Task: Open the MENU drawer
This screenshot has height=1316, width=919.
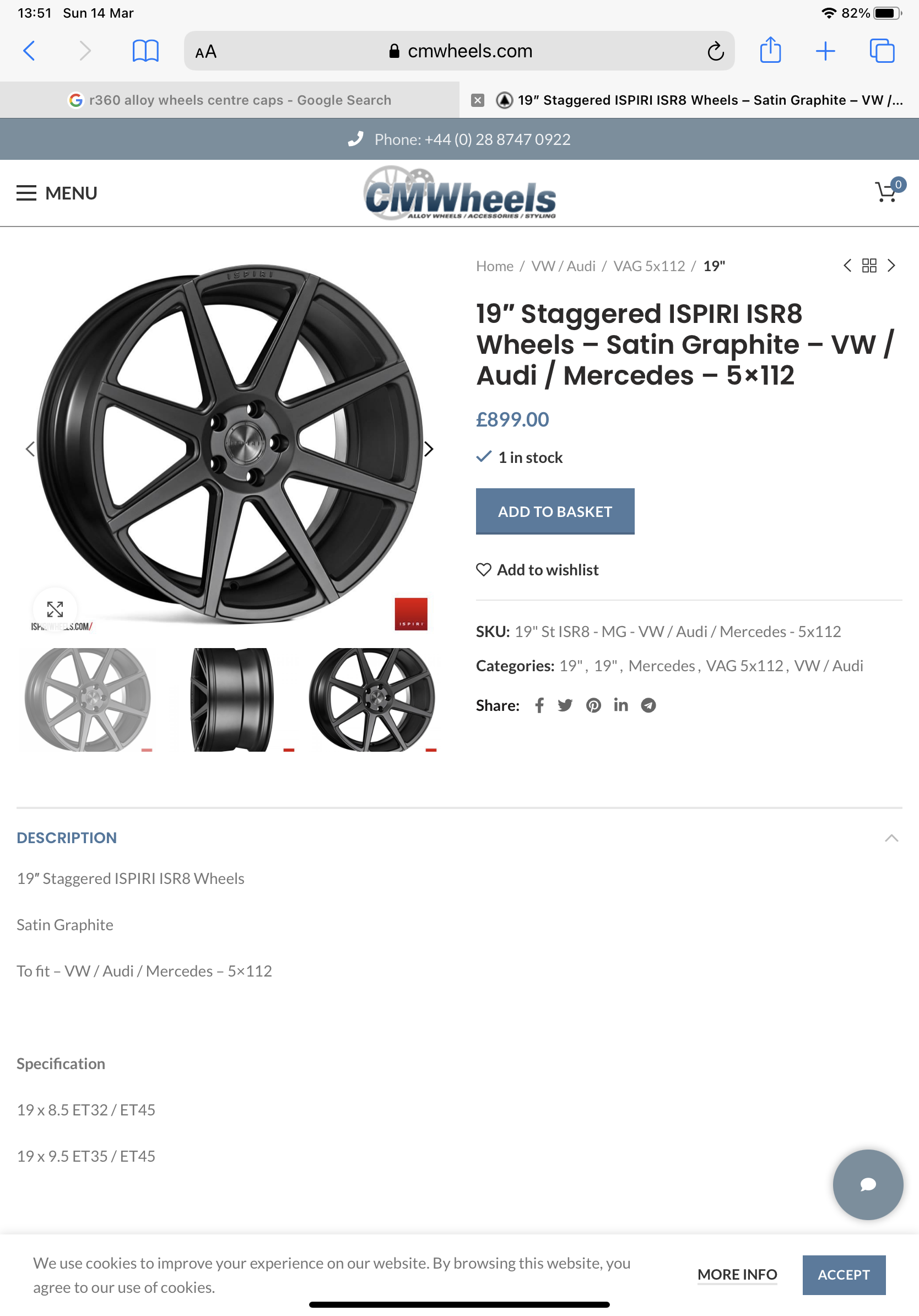Action: pos(57,193)
